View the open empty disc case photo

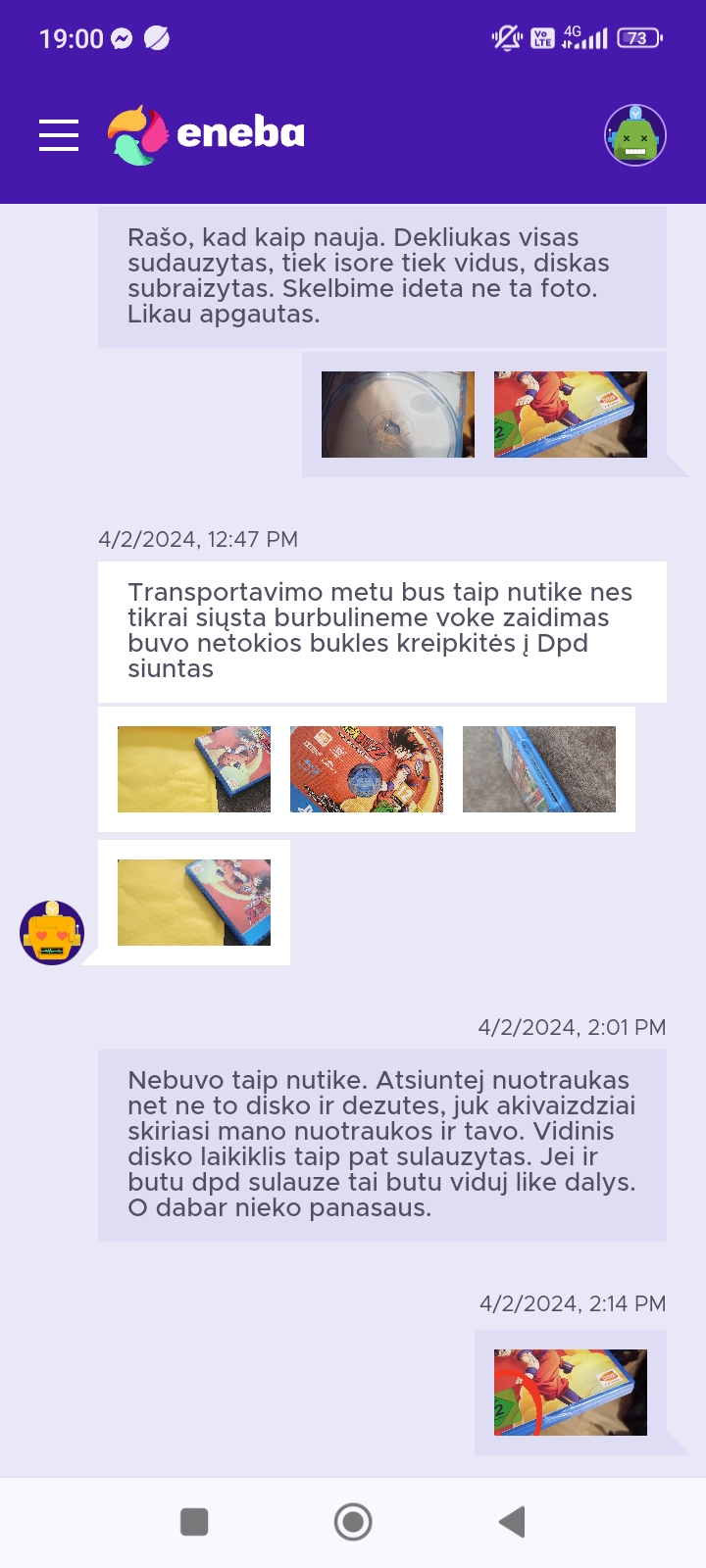398,415
